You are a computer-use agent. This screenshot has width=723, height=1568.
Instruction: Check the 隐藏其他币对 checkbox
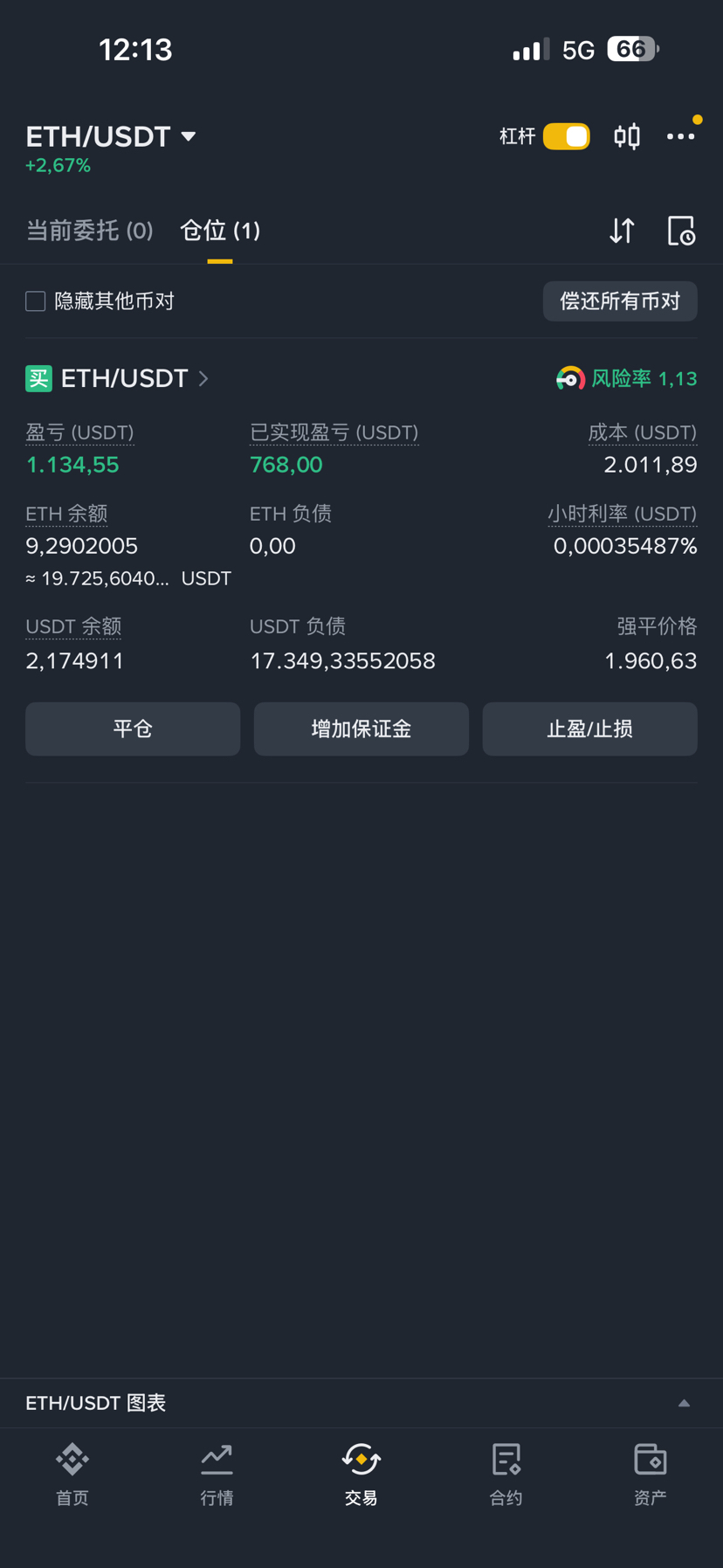[x=36, y=301]
